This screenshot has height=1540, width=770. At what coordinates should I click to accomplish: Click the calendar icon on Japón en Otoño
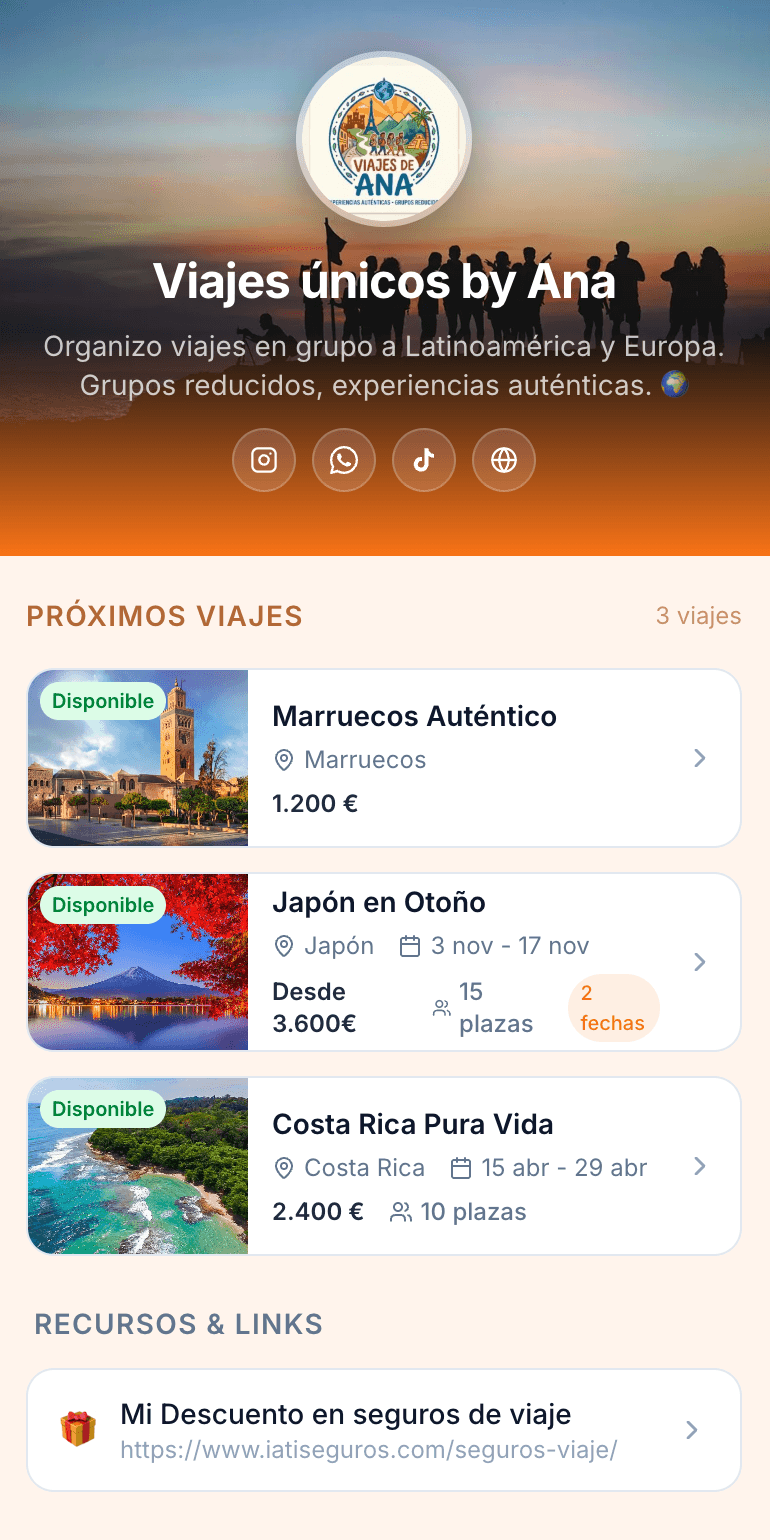pos(410,945)
